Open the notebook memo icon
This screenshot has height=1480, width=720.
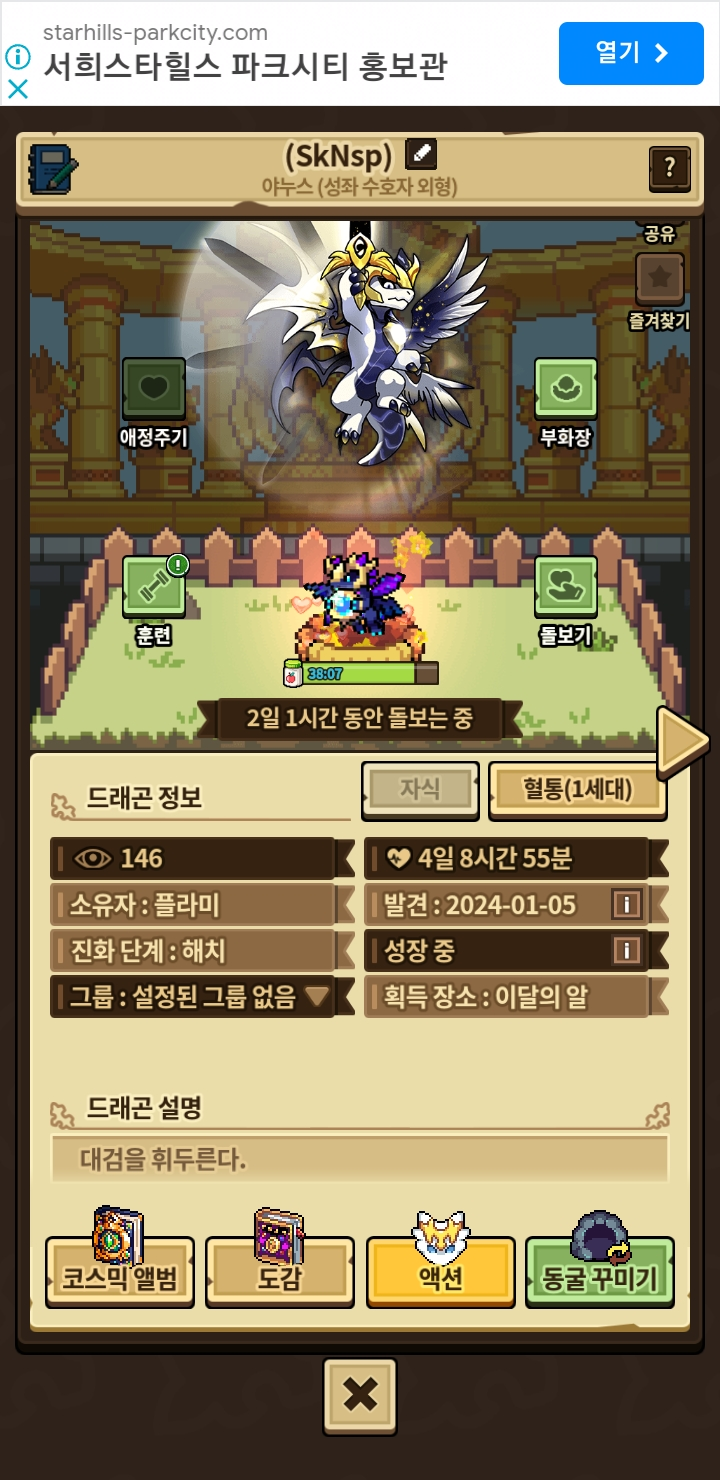point(53,168)
